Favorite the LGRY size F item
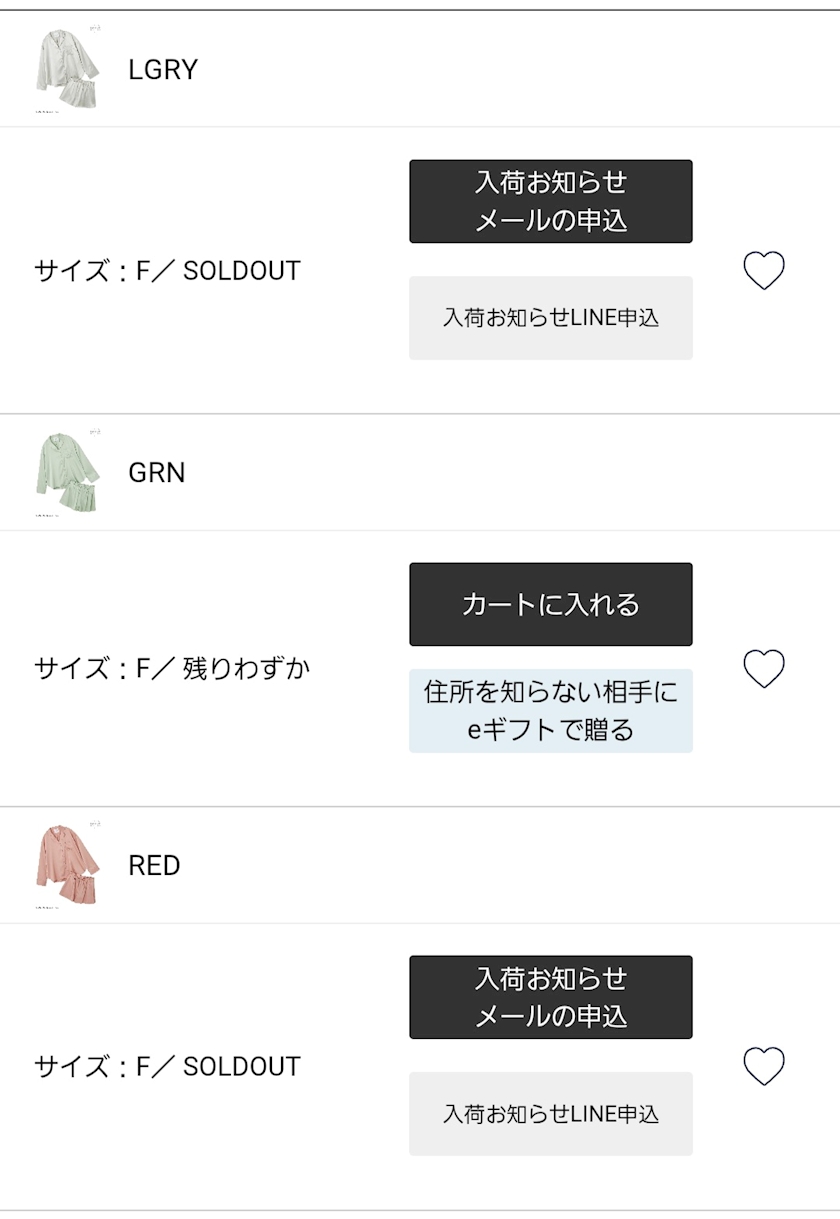 coord(764,270)
